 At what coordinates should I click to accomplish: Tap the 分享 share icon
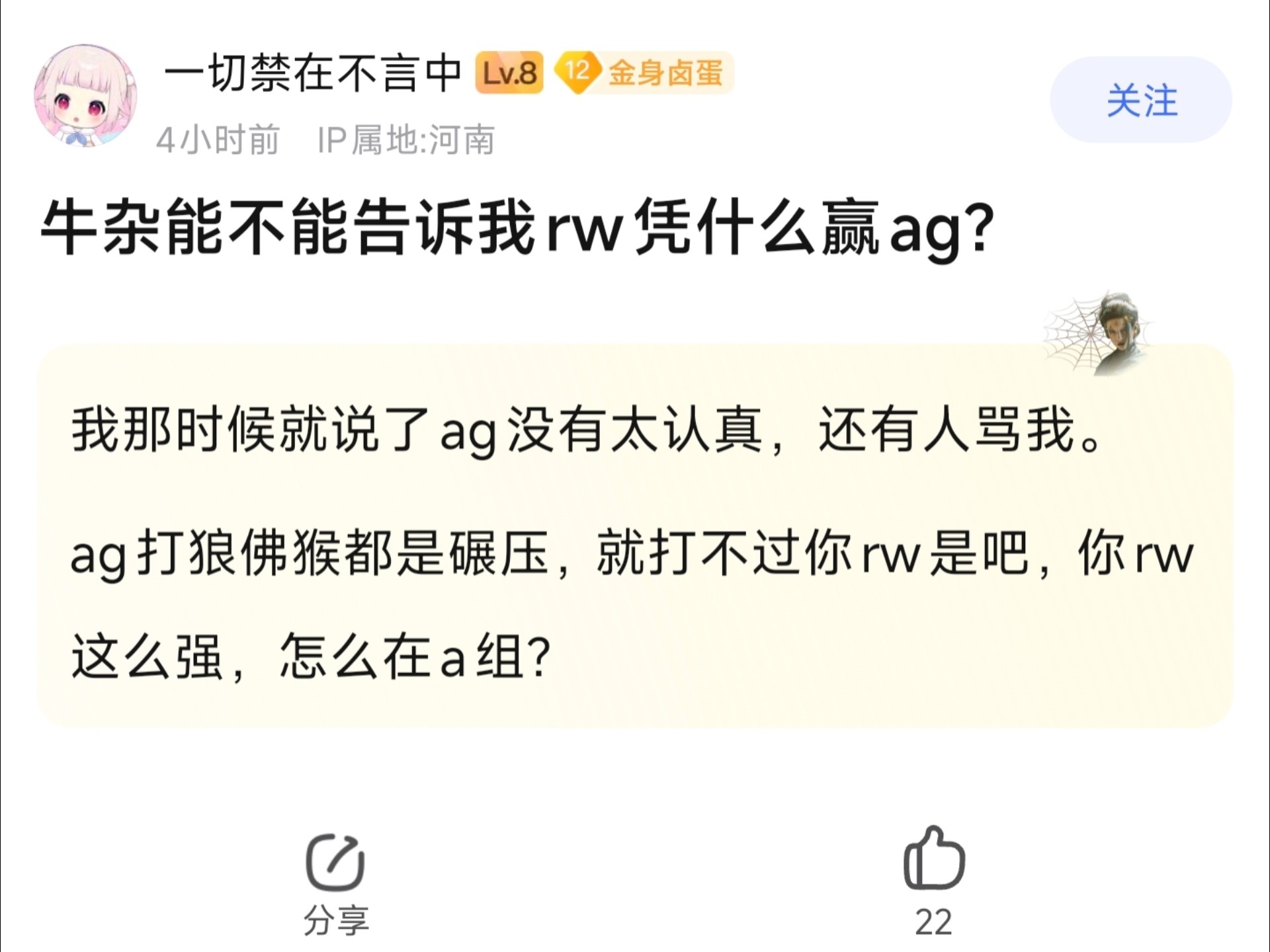pos(335,863)
